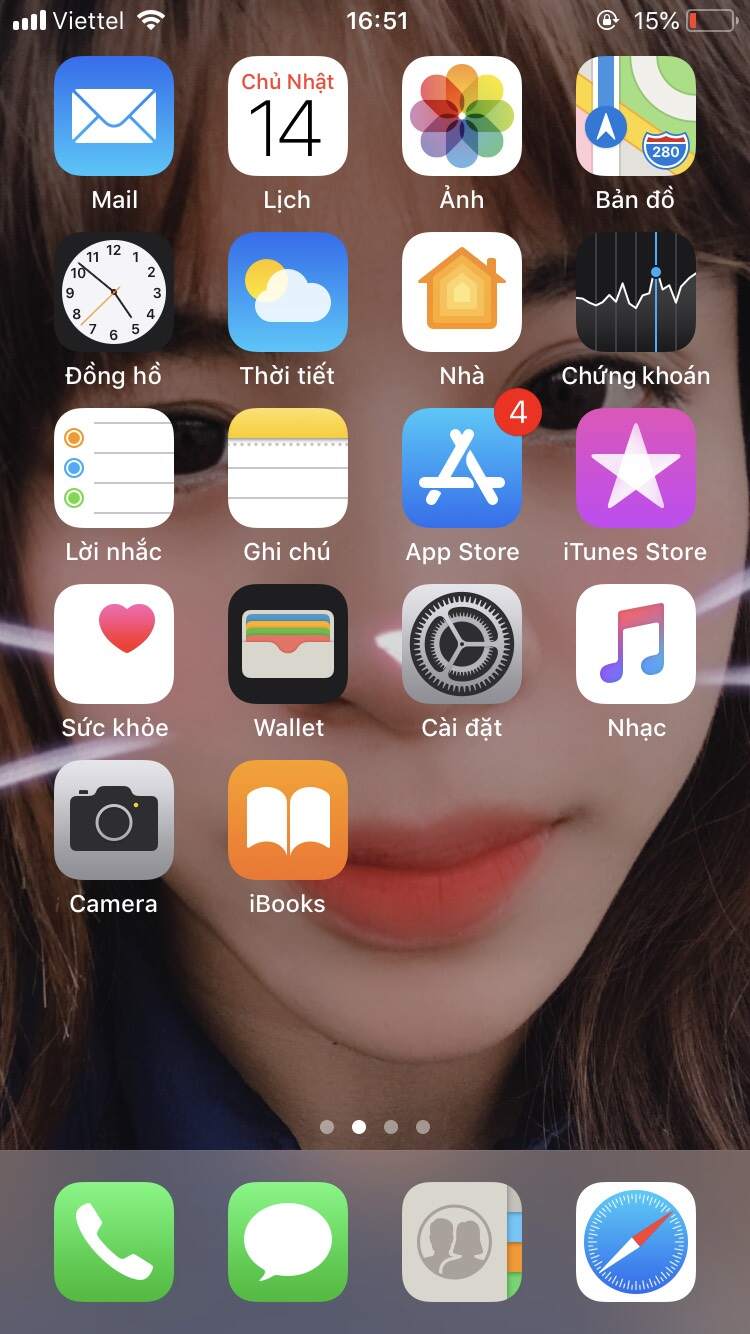Open the Nhà home app
Screen dimensions: 750x1334
(462, 292)
